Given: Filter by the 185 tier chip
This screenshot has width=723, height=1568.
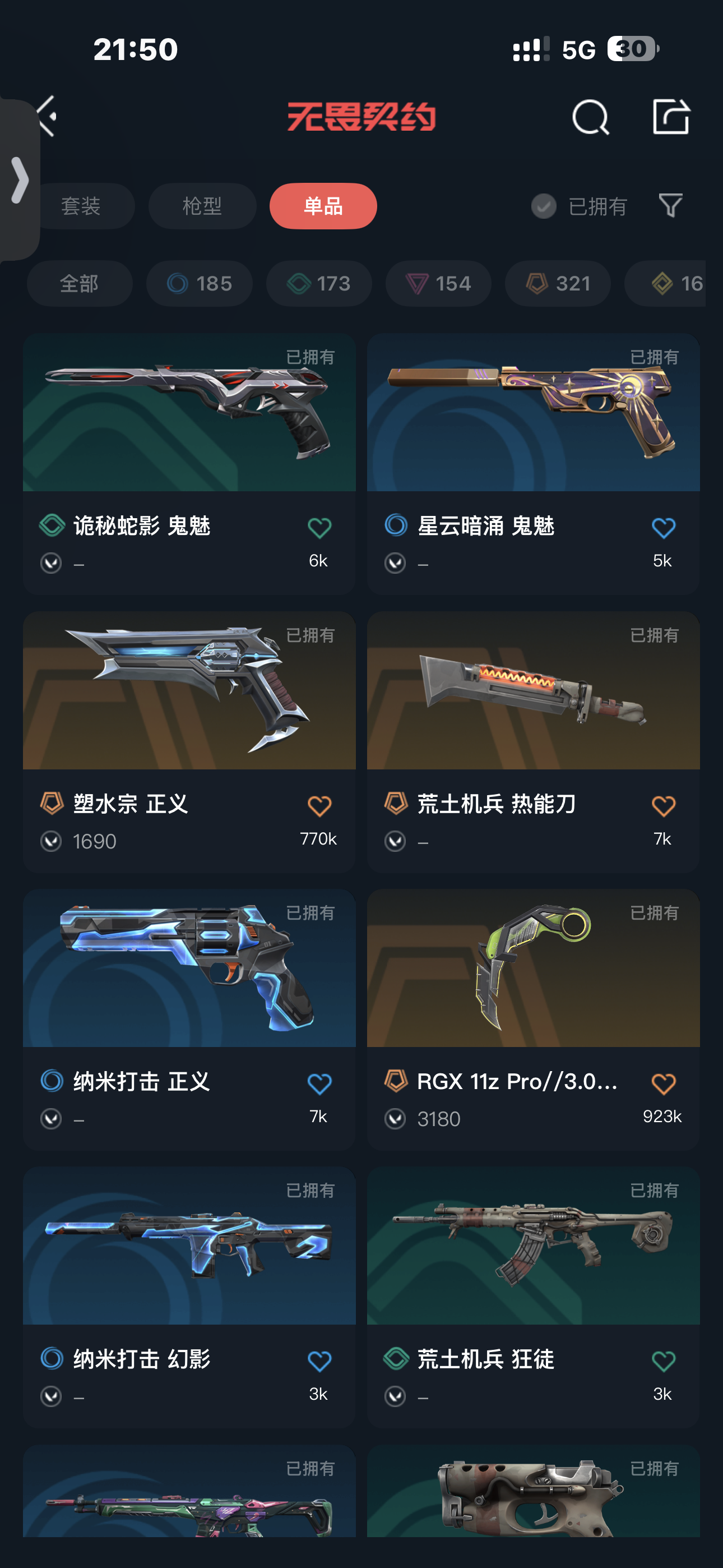Looking at the screenshot, I should (199, 283).
